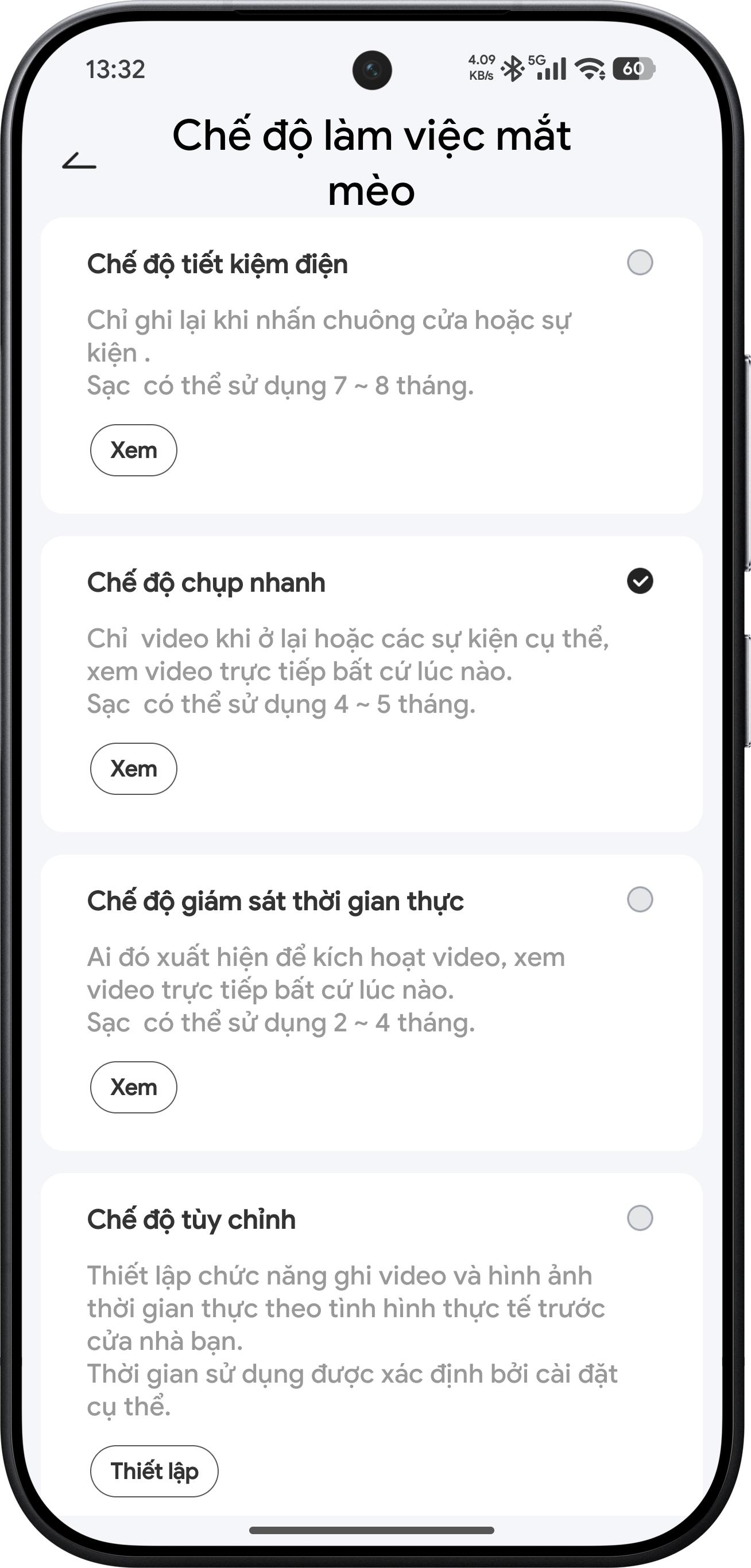
Task: Open Xem under Chế độ chụp nhanh
Action: [133, 769]
